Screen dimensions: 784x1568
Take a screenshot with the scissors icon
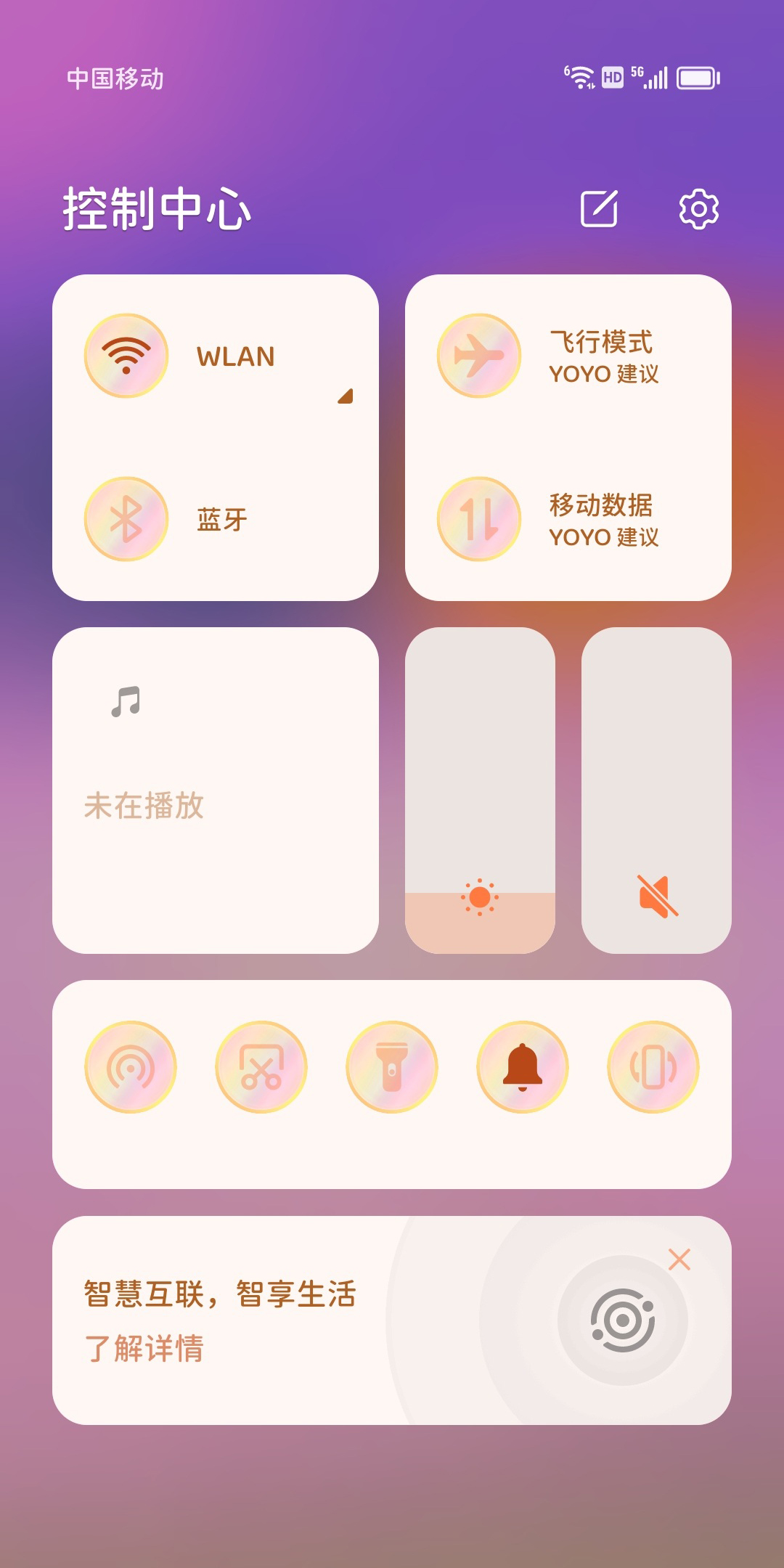coord(261,1067)
